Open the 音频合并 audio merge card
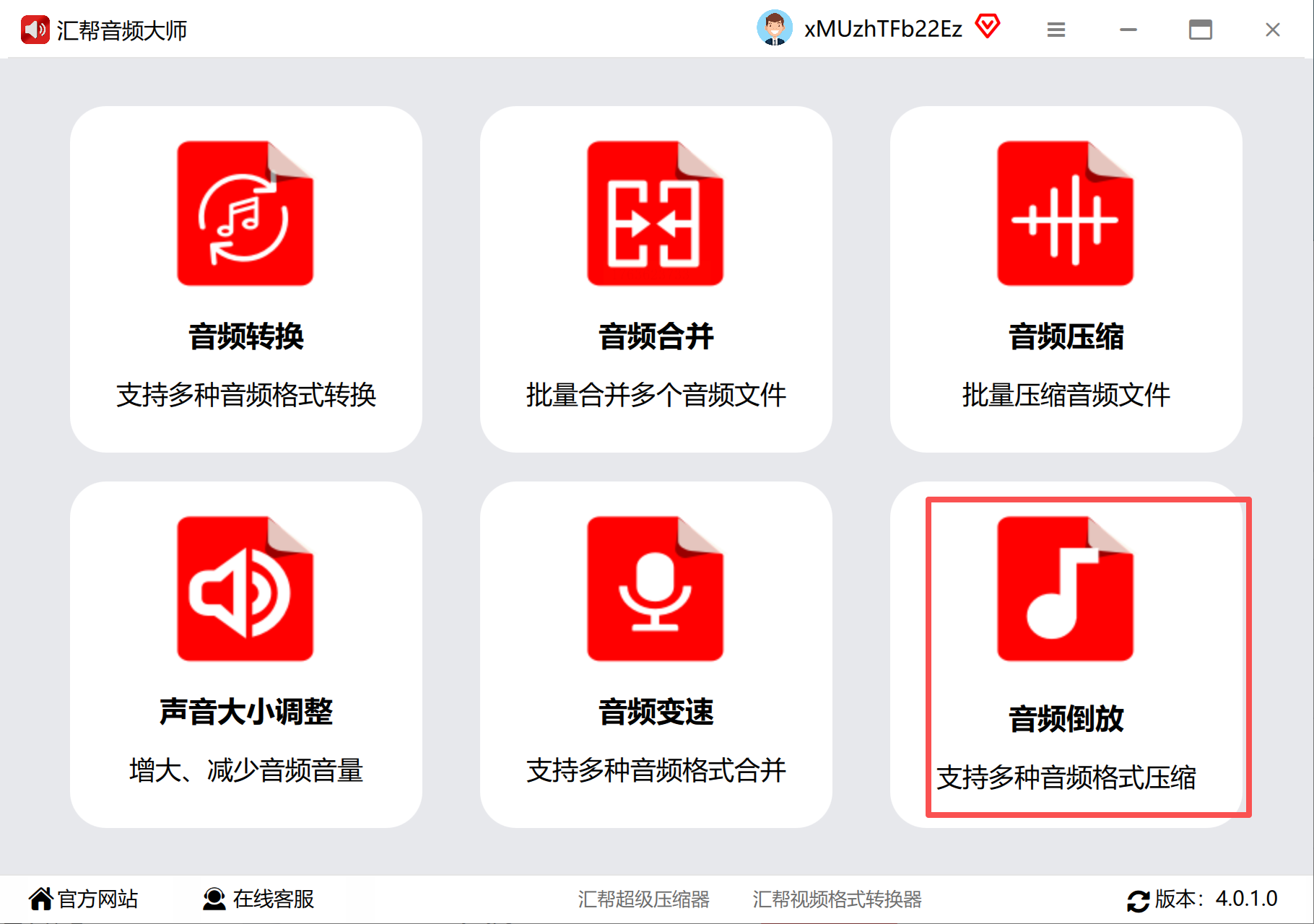The height and width of the screenshot is (924, 1314). coord(656,279)
